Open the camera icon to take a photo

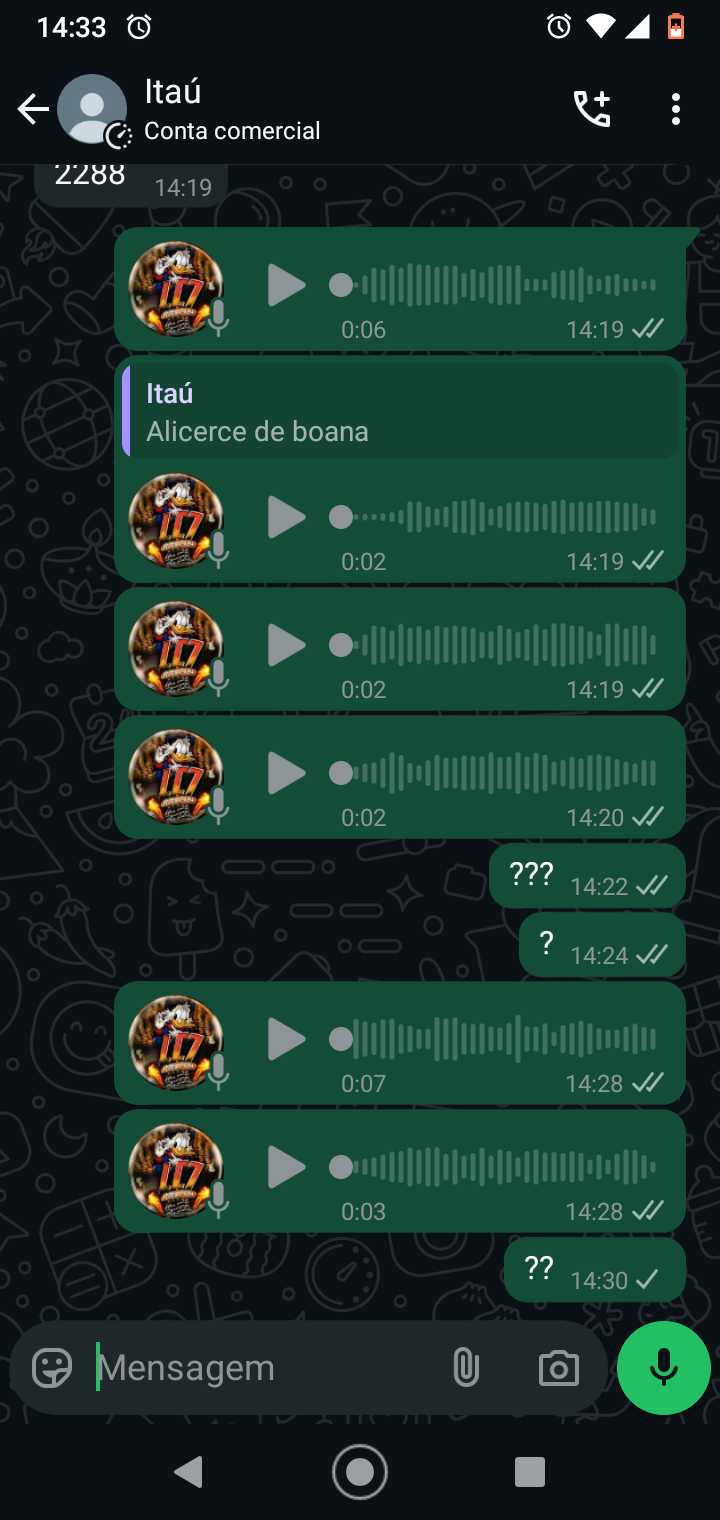tap(558, 1367)
